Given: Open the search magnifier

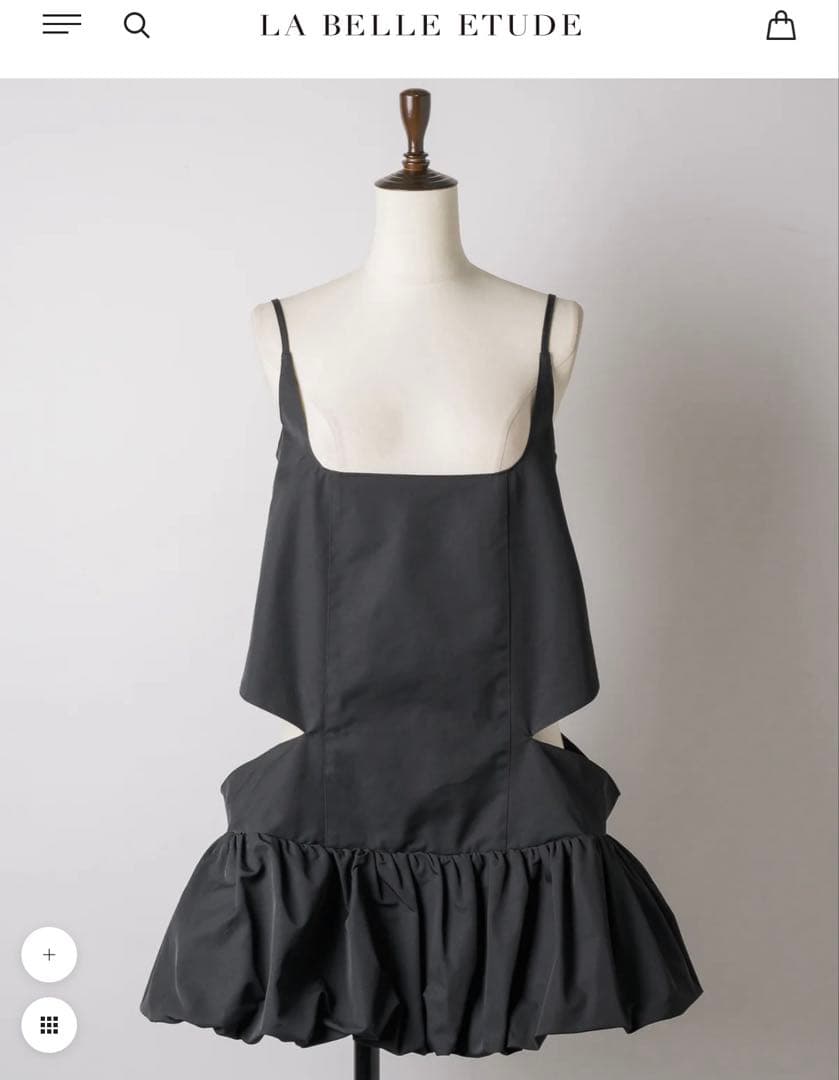Looking at the screenshot, I should [136, 25].
